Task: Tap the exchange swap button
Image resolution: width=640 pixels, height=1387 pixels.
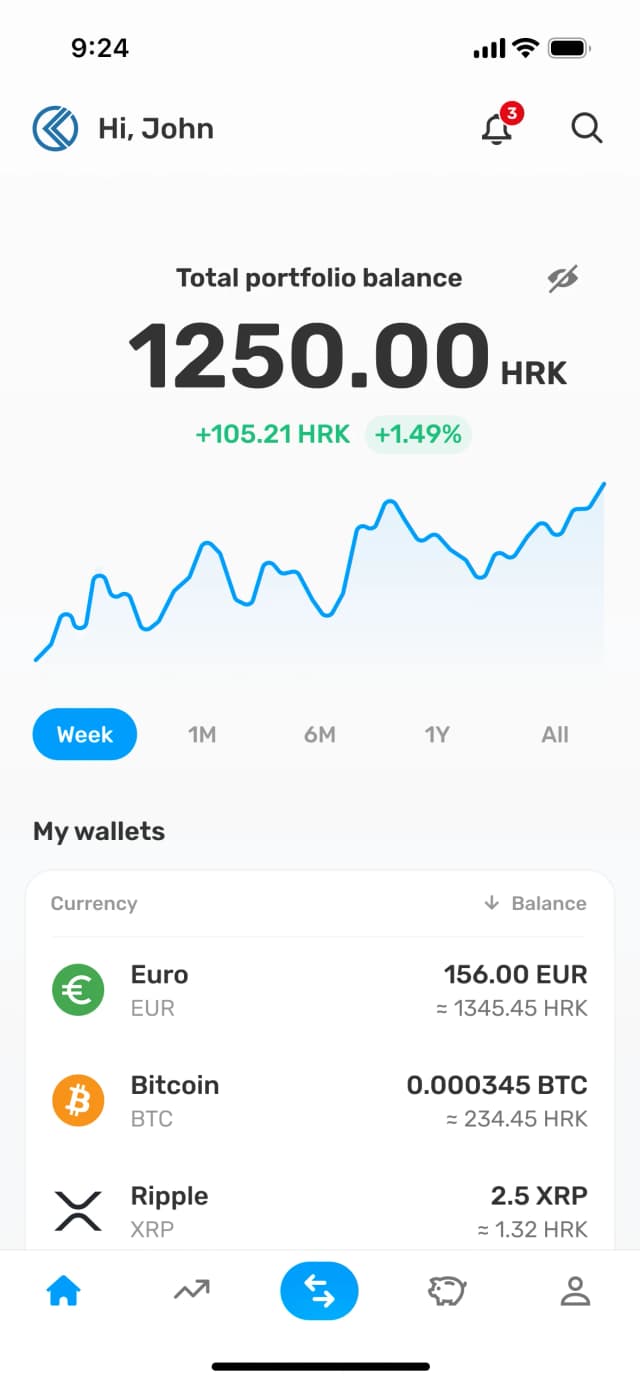Action: pos(319,1292)
